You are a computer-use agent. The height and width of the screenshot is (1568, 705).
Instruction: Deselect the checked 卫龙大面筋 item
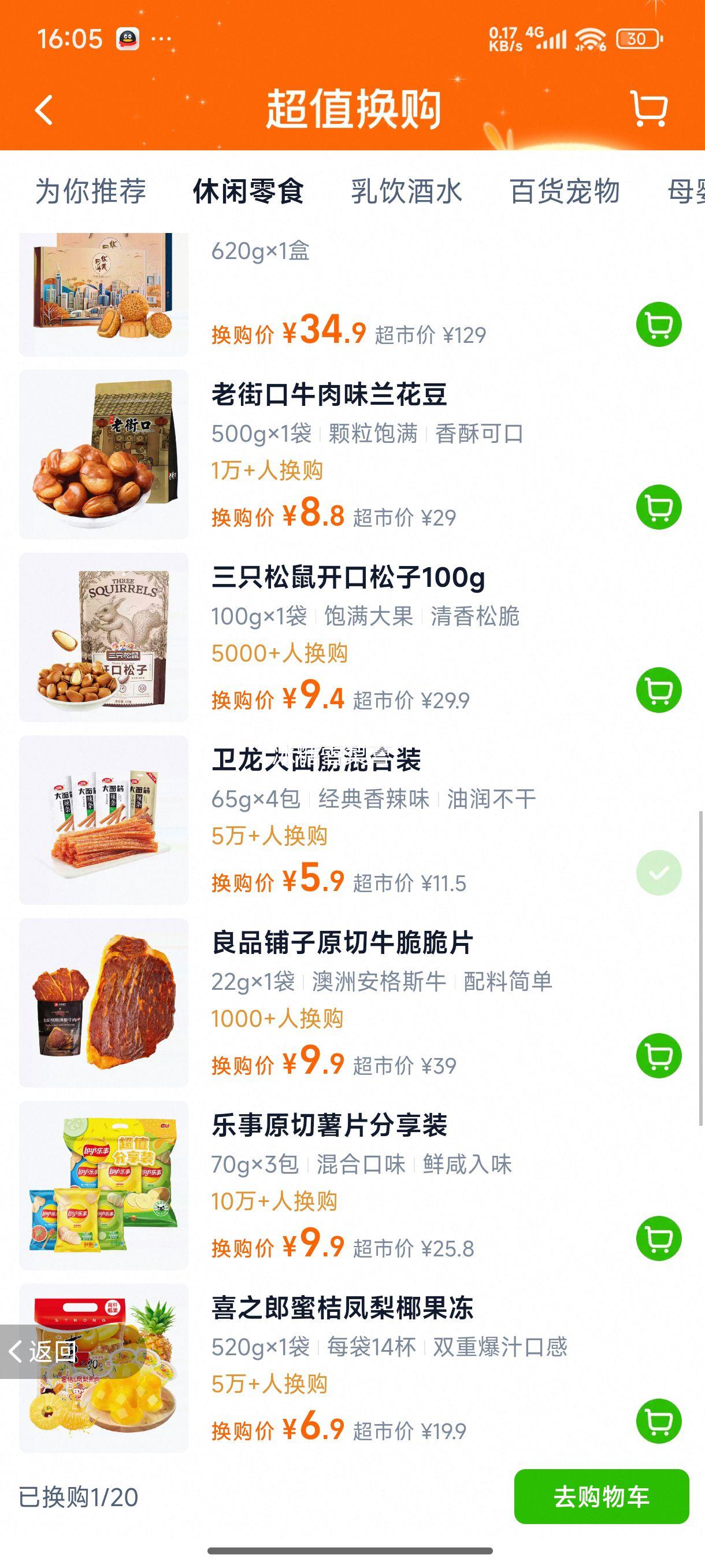pos(658,872)
